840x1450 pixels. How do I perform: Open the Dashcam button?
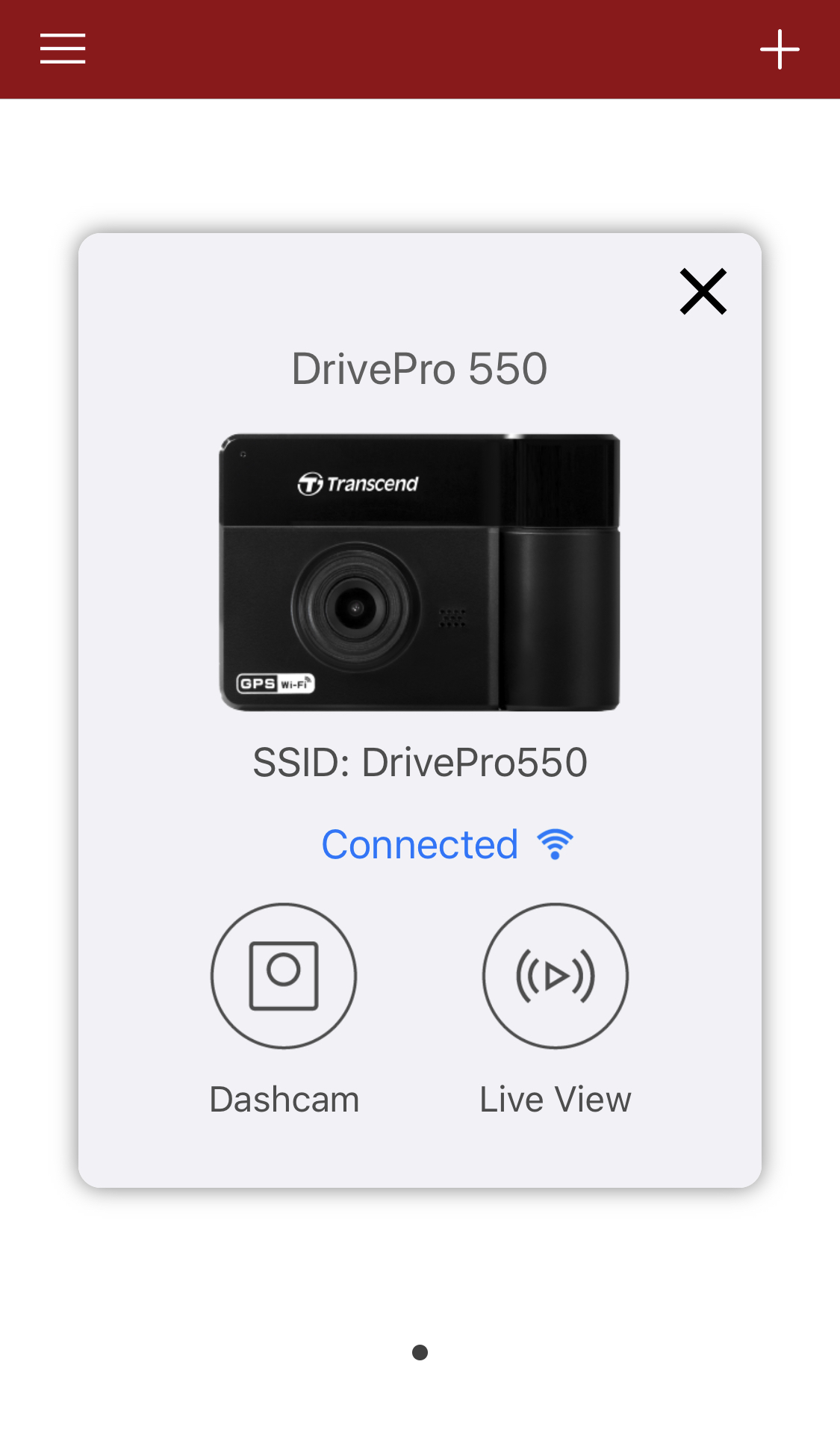click(x=284, y=976)
